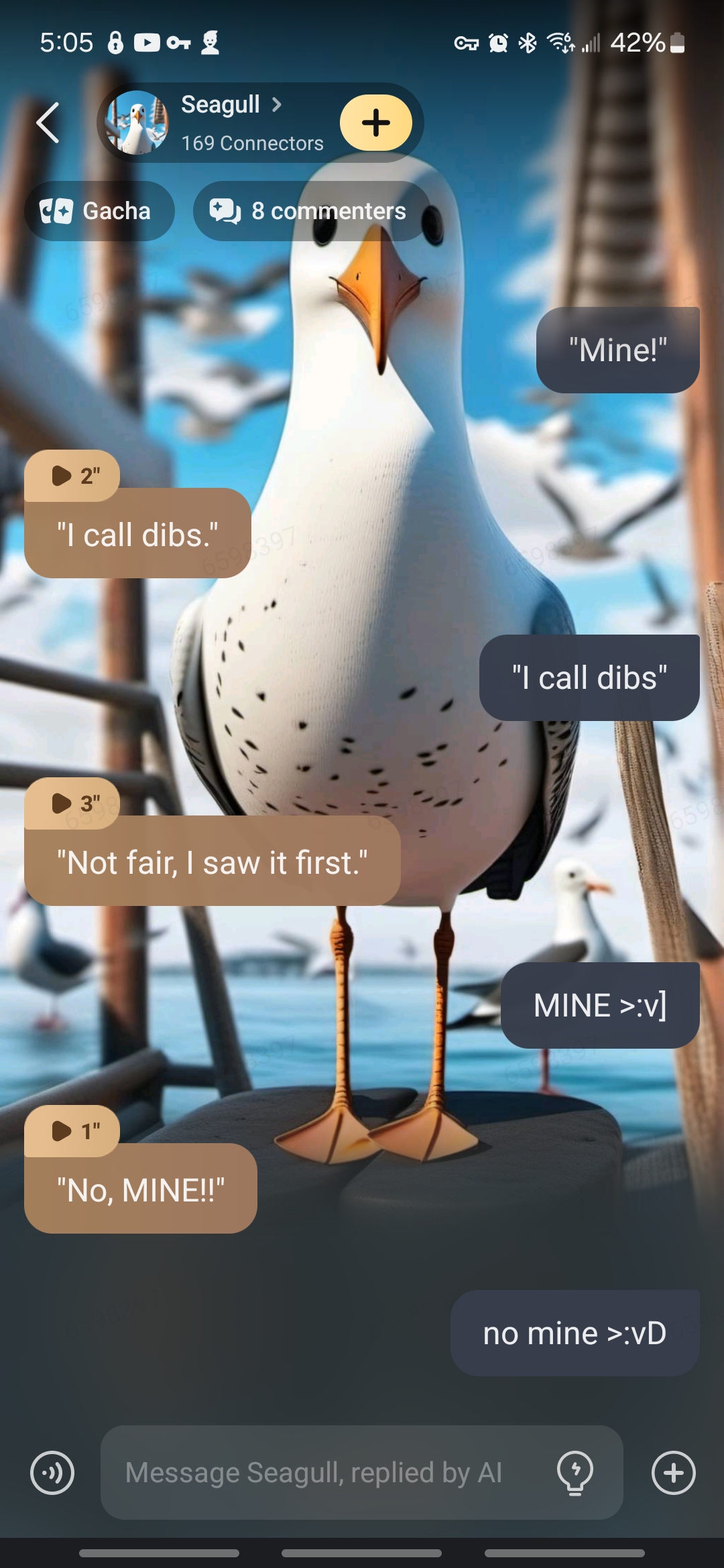Image resolution: width=724 pixels, height=1568 pixels.
Task: Play the 2" audio of "I call dibs."
Action: (72, 476)
